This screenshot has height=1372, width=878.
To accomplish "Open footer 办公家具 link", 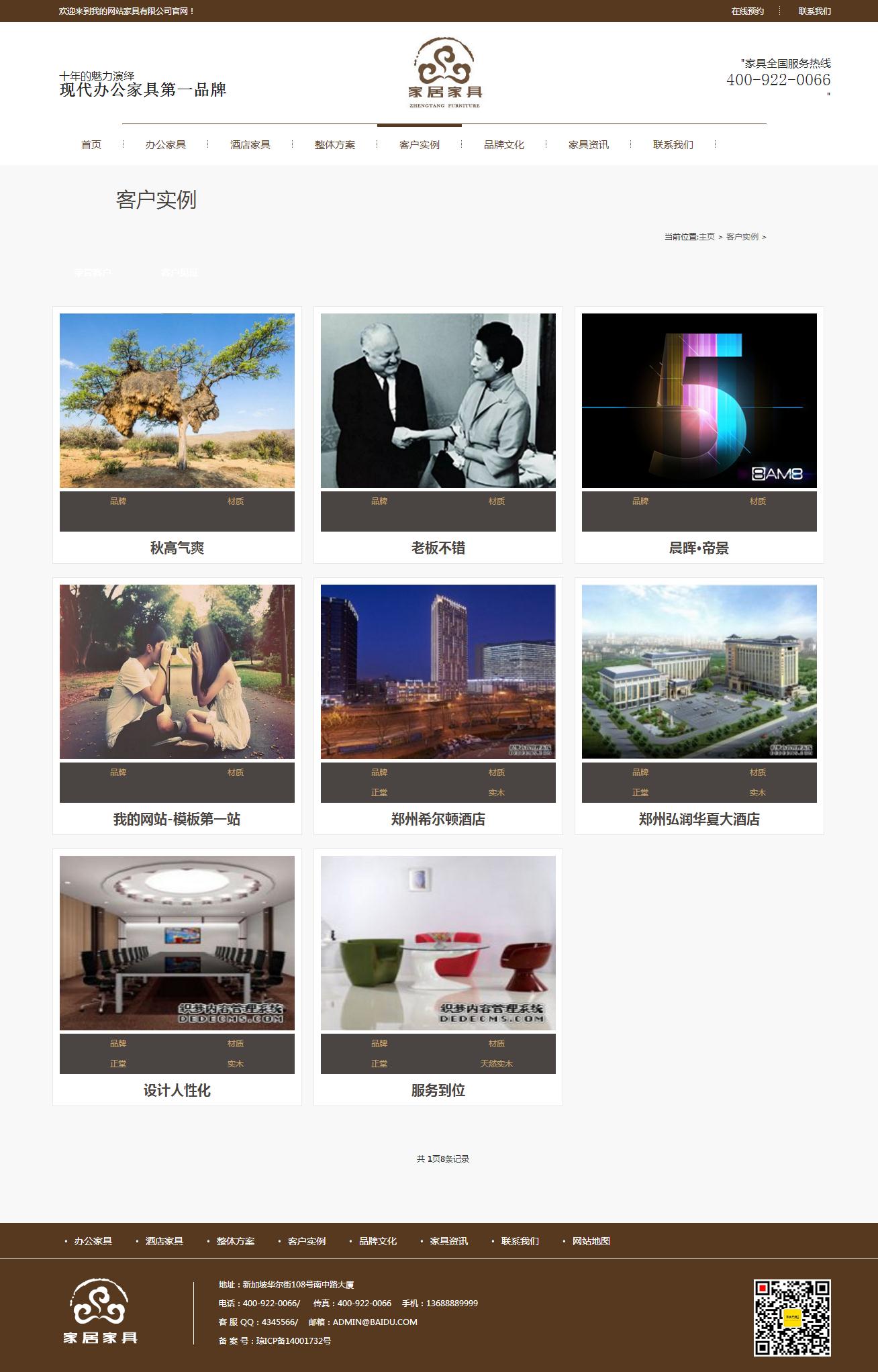I will tap(93, 1241).
